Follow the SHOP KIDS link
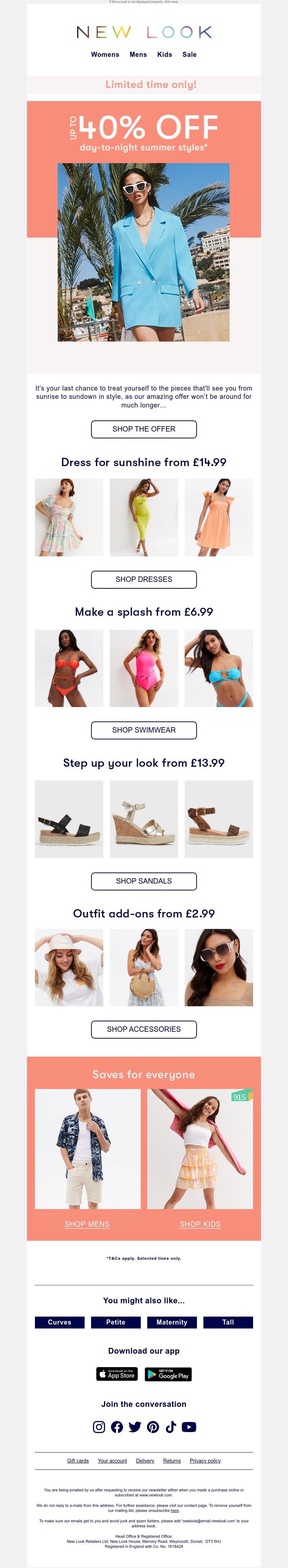Image resolution: width=288 pixels, height=1568 pixels. tap(200, 1224)
